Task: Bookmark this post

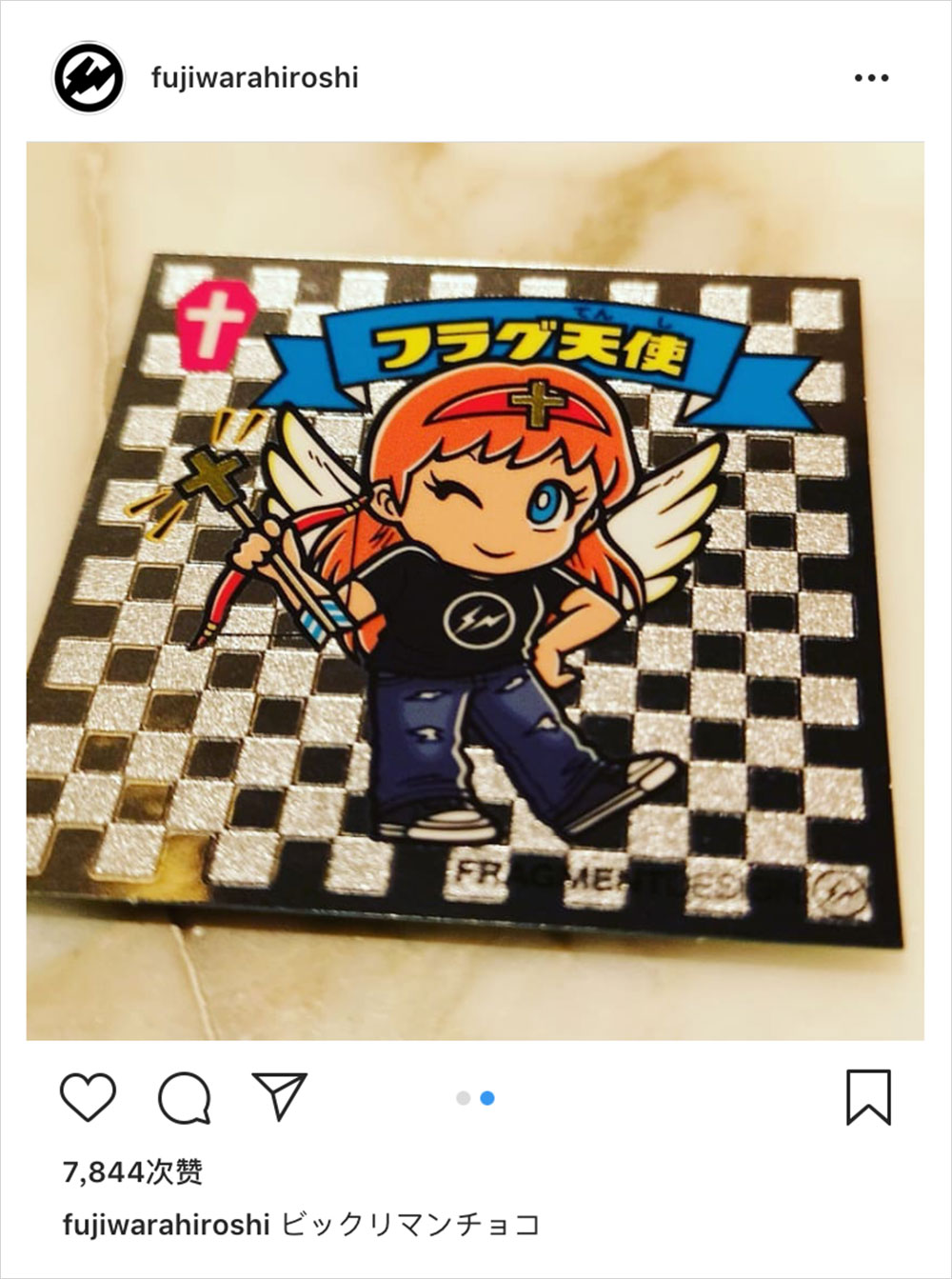Action: (x=868, y=1097)
